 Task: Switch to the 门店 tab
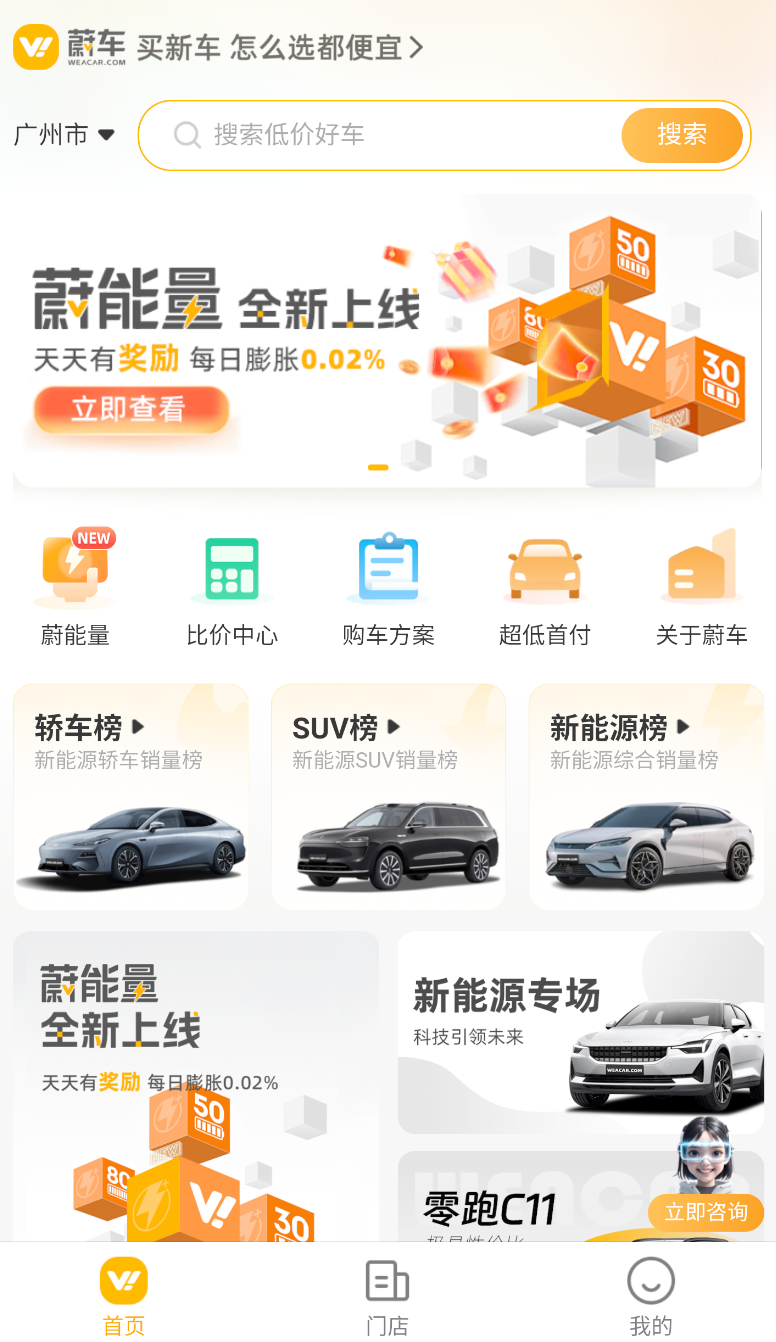(x=387, y=1293)
